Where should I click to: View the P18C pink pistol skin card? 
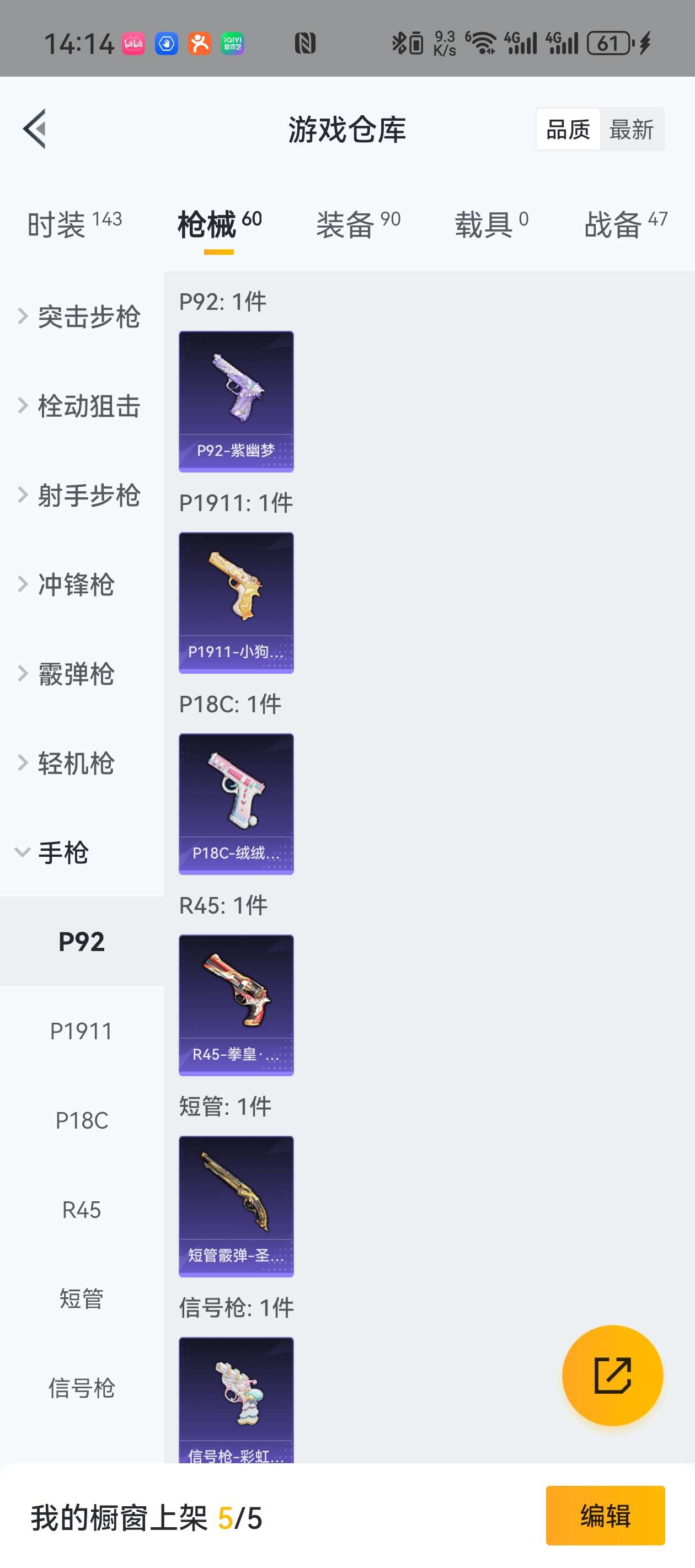(236, 804)
